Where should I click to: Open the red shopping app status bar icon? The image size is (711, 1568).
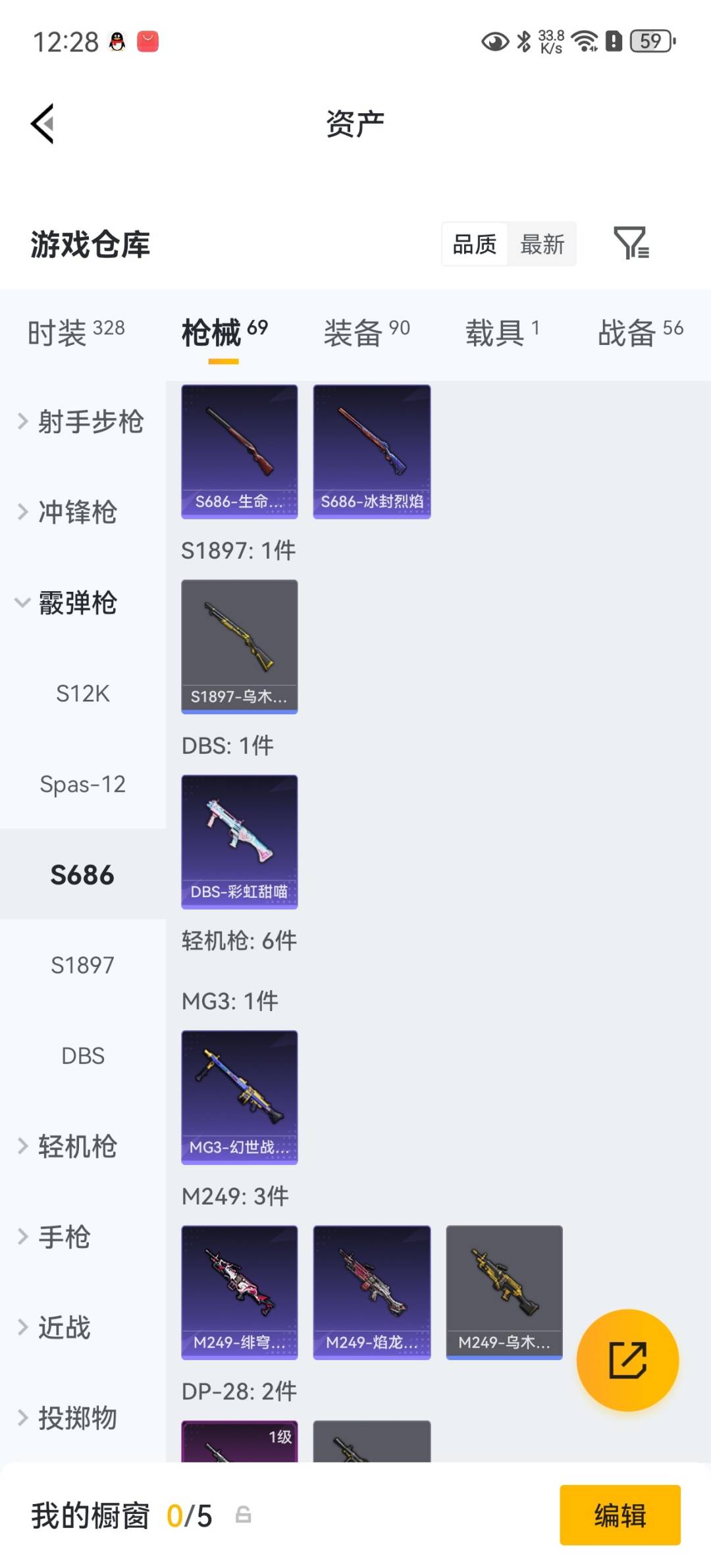(x=148, y=41)
